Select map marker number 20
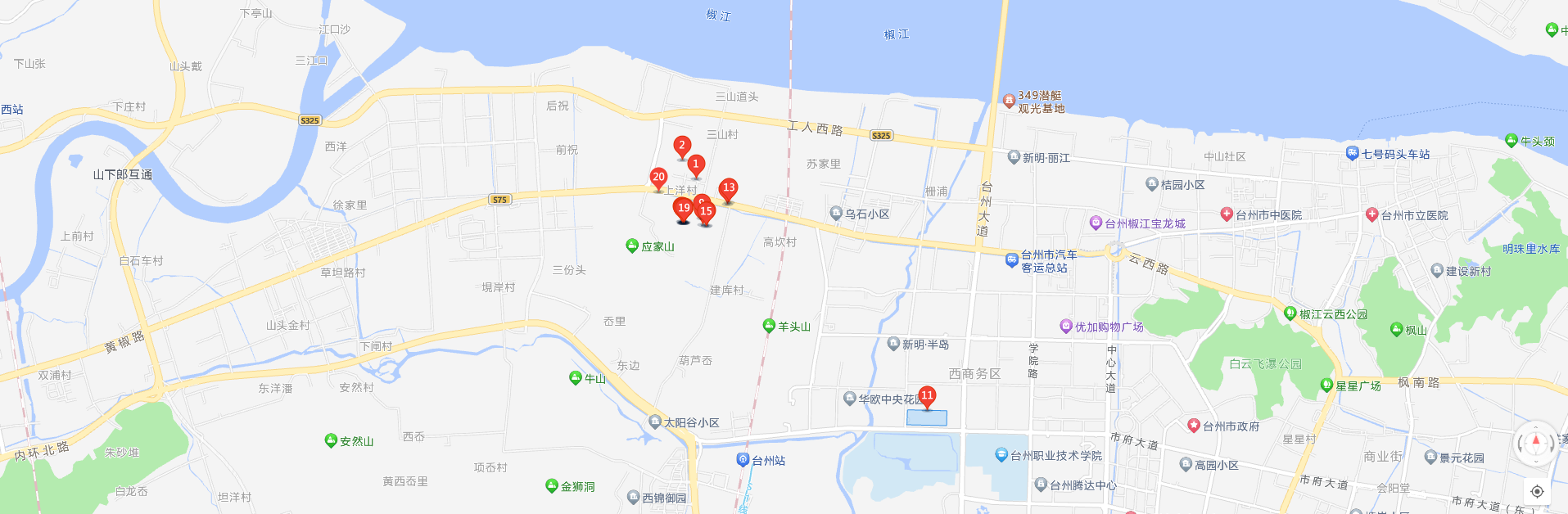This screenshot has width=1568, height=514. pyautogui.click(x=658, y=178)
